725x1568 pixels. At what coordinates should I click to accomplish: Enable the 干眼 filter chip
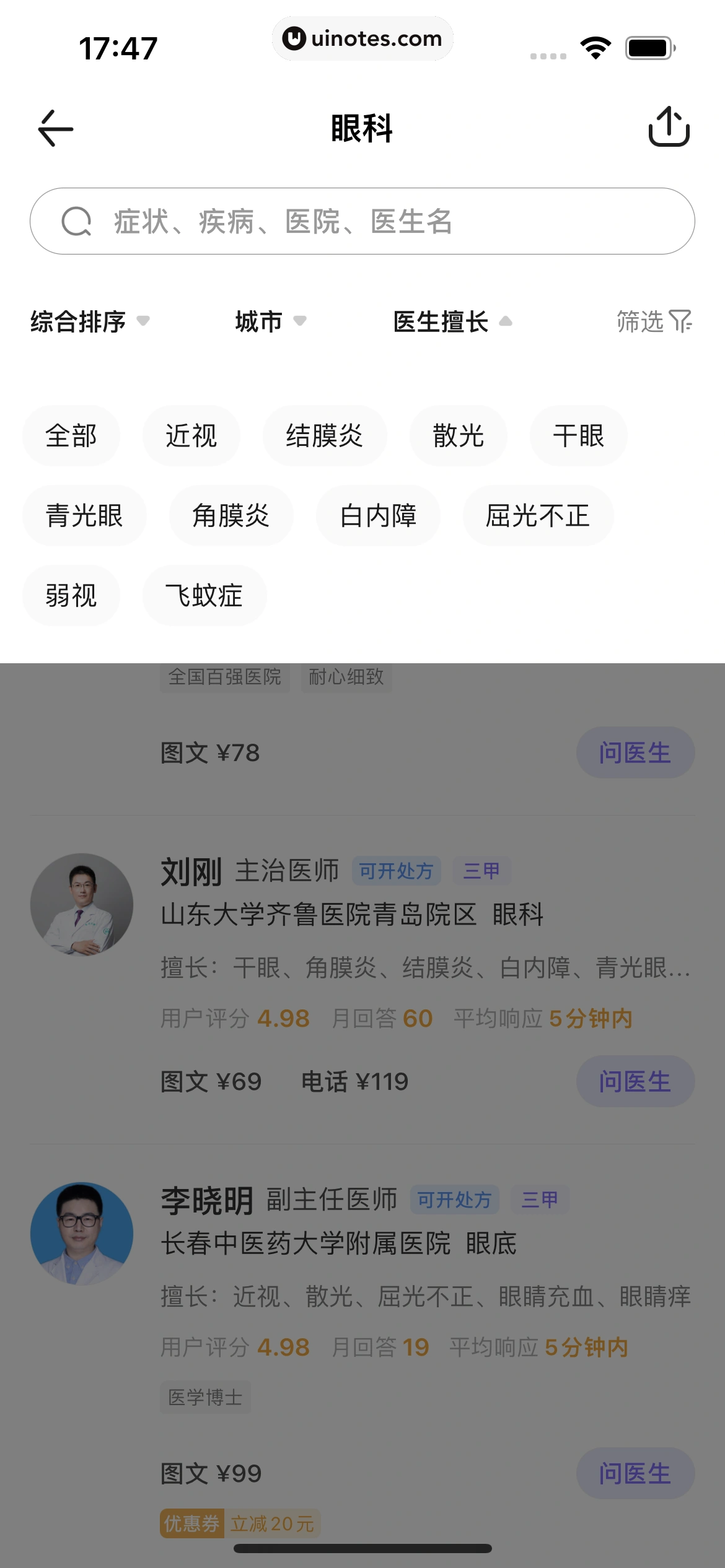click(578, 435)
